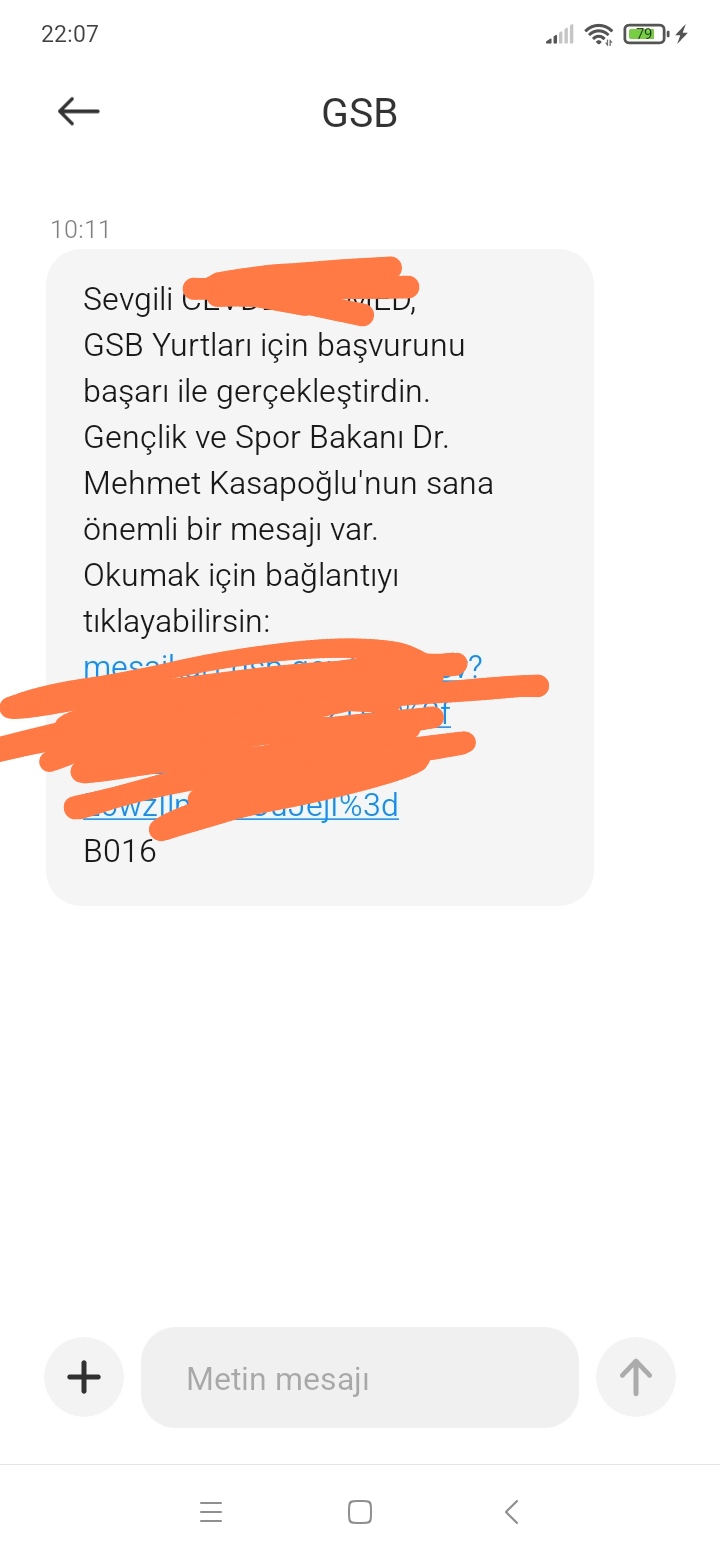Screen dimensions: 720x1560
Task: Tap the send arrow button
Action: click(x=636, y=1377)
